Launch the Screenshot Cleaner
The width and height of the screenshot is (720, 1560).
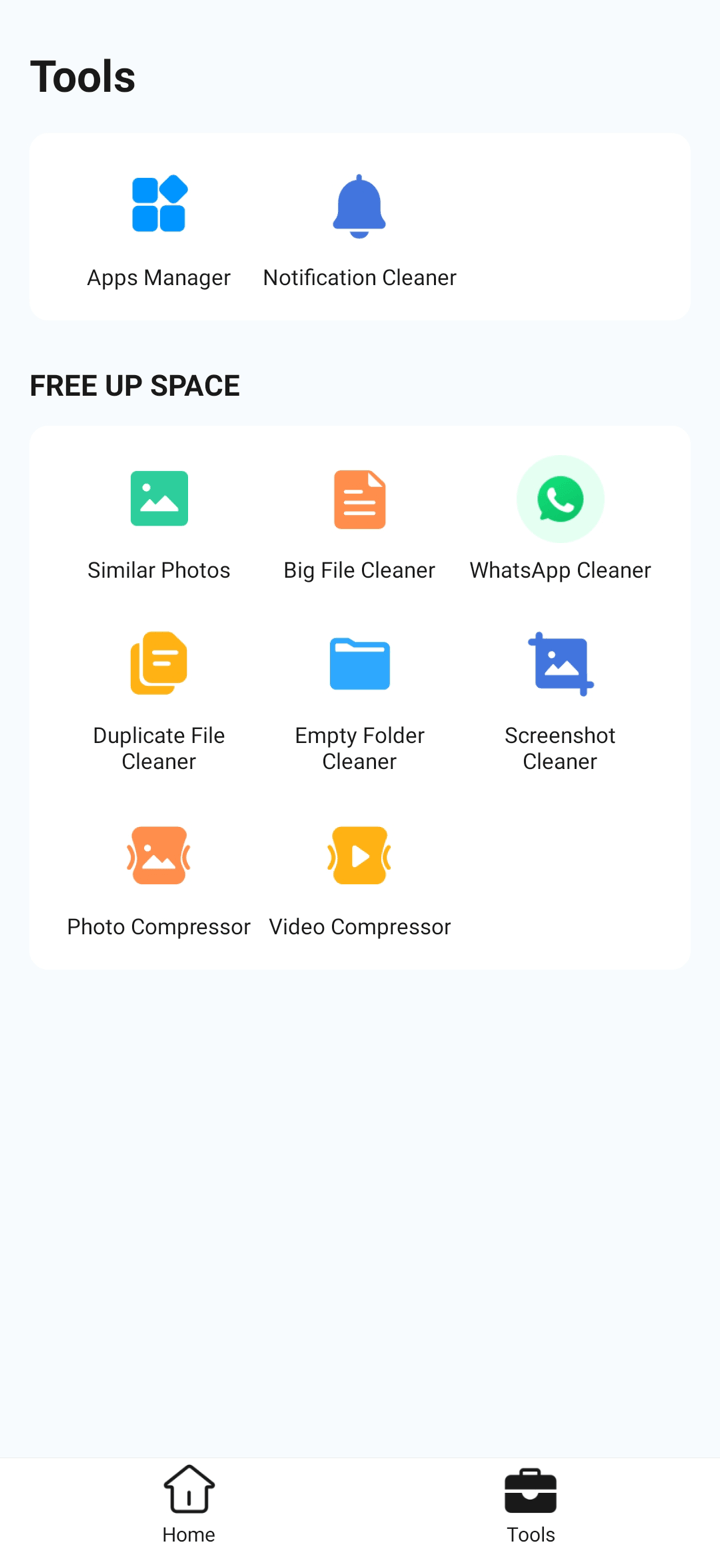560,700
